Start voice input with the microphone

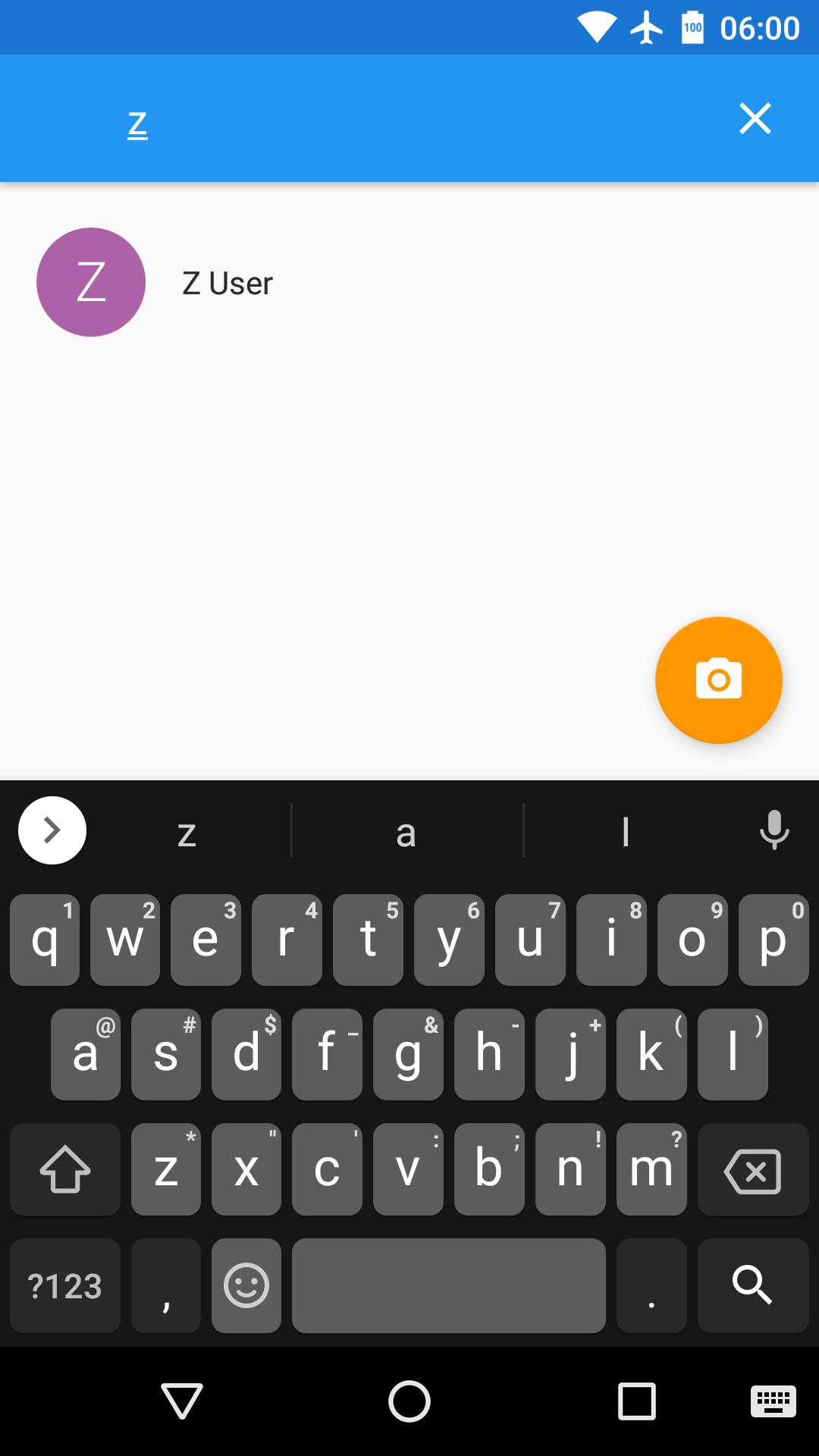[x=774, y=830]
